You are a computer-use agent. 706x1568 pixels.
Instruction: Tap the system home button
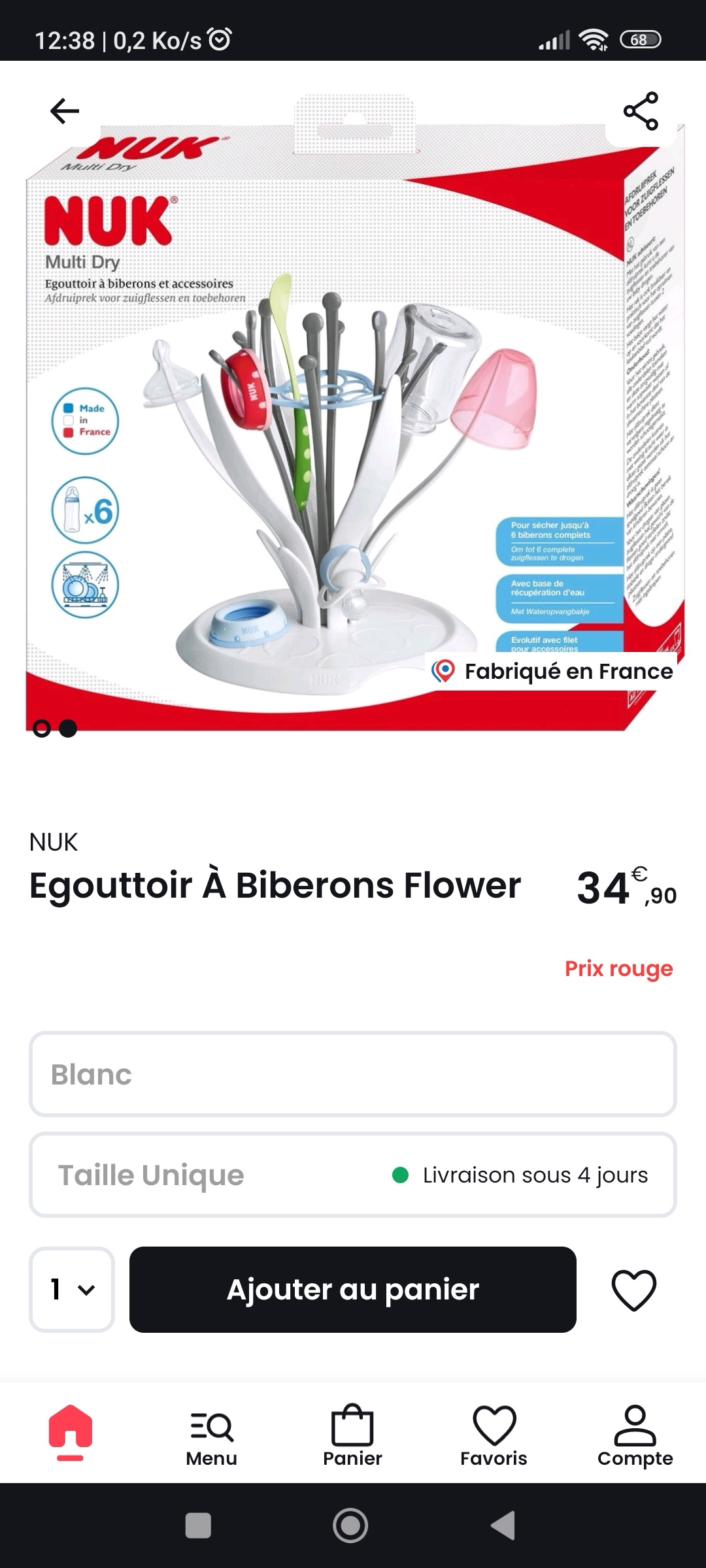(x=351, y=1526)
